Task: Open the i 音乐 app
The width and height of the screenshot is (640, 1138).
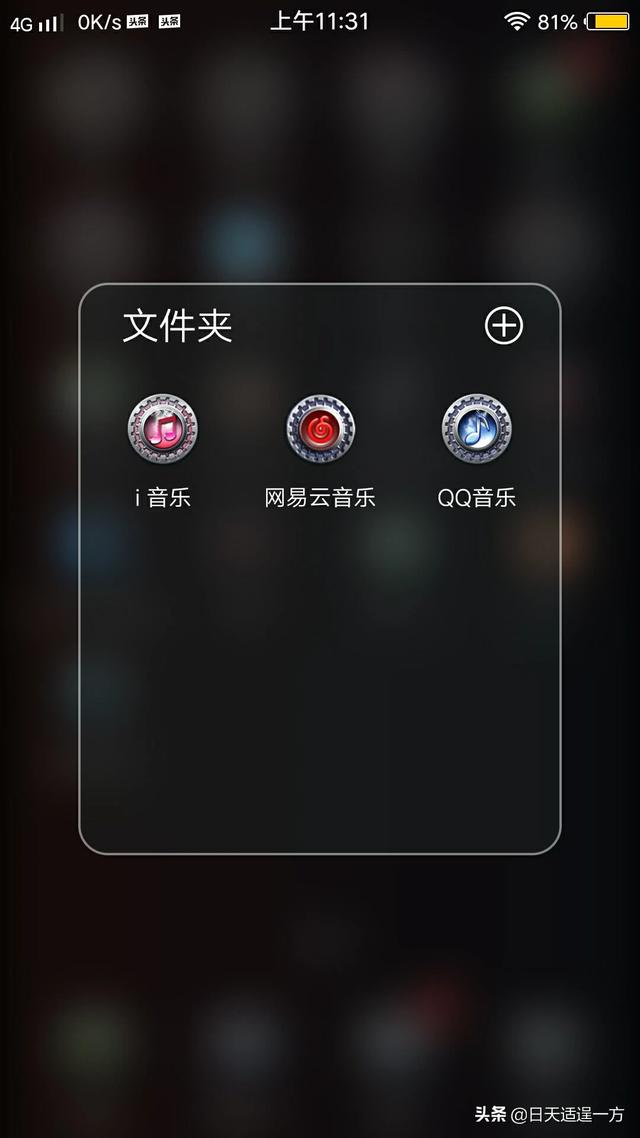Action: click(x=163, y=430)
